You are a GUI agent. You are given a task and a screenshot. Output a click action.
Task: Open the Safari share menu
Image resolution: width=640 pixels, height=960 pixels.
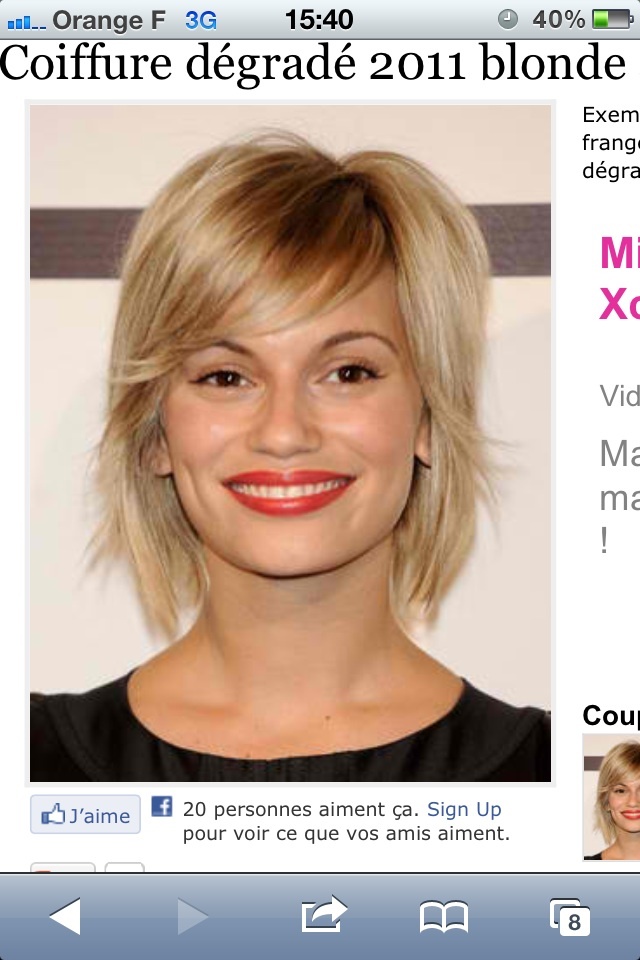point(323,916)
